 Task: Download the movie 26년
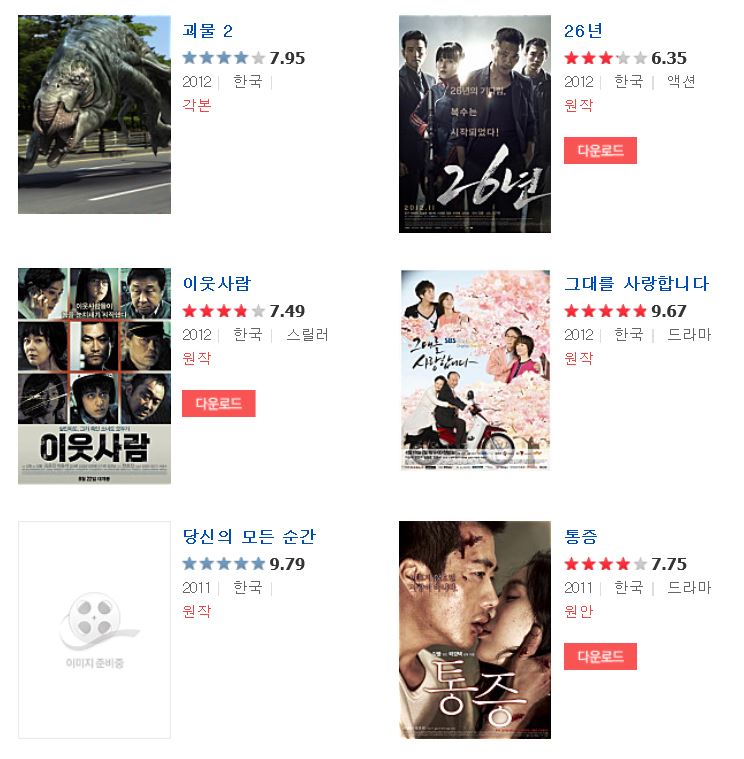[600, 151]
